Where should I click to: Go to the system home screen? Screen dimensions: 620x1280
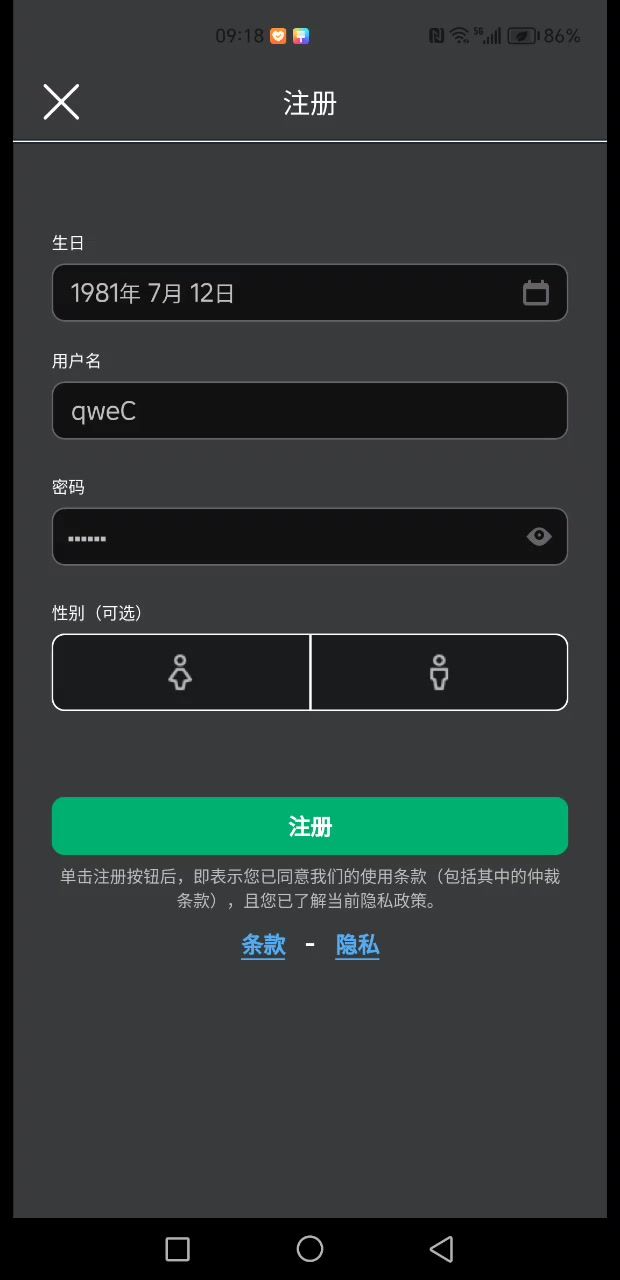(x=310, y=1248)
